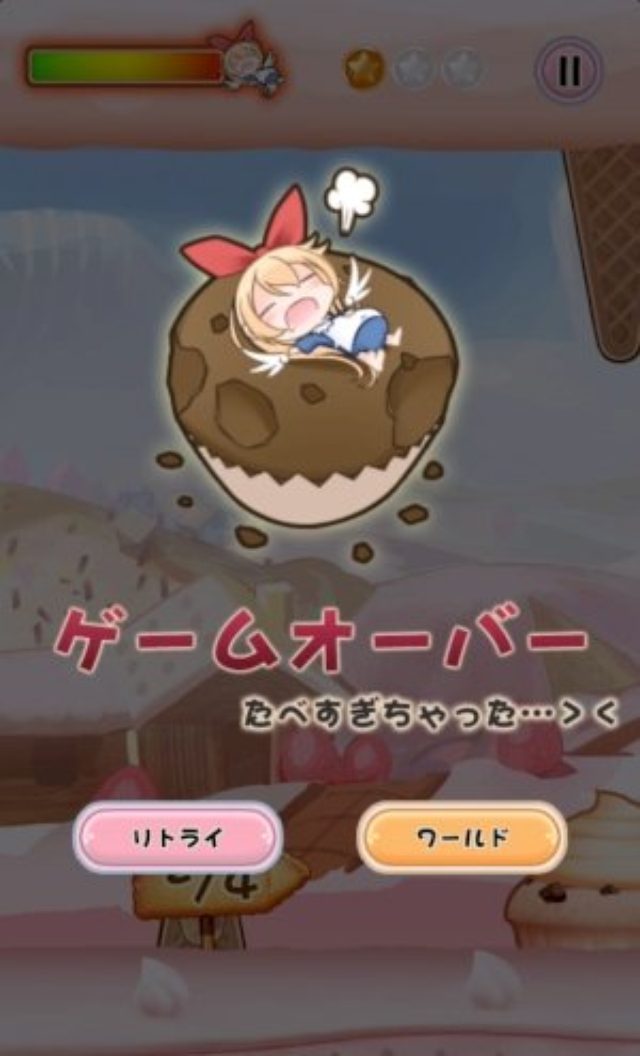This screenshot has width=640, height=1056.
Task: Return to world map via ワールド
Action: click(462, 838)
